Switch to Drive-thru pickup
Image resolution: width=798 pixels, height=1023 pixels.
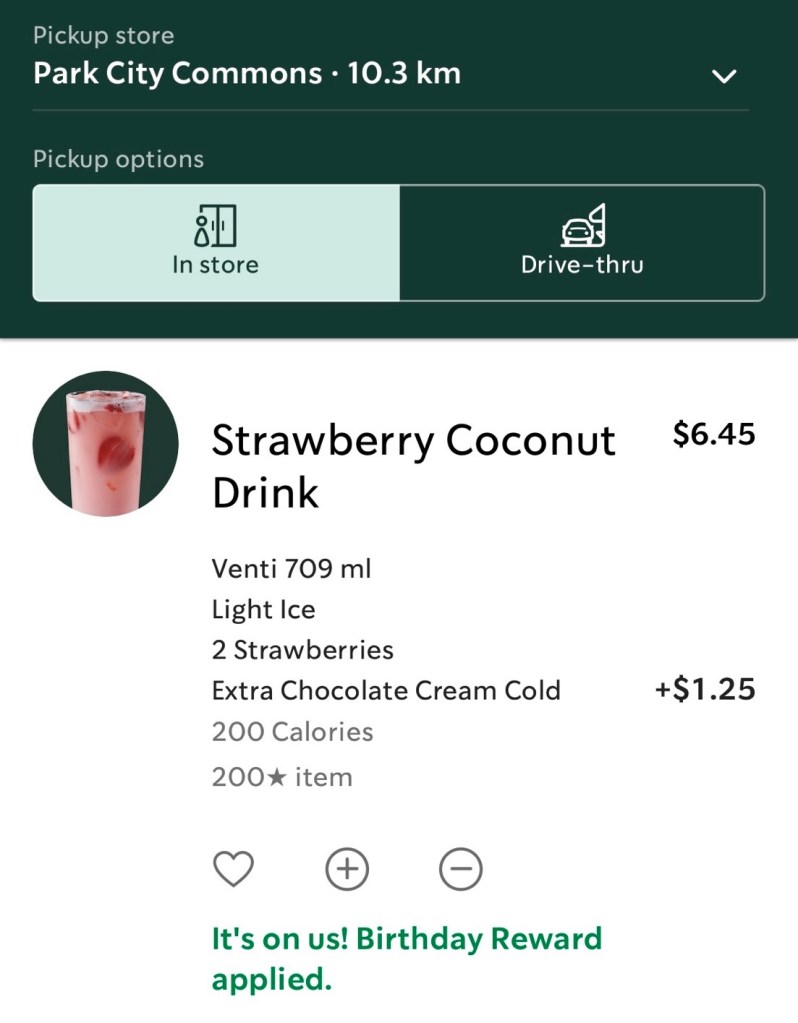pos(582,243)
